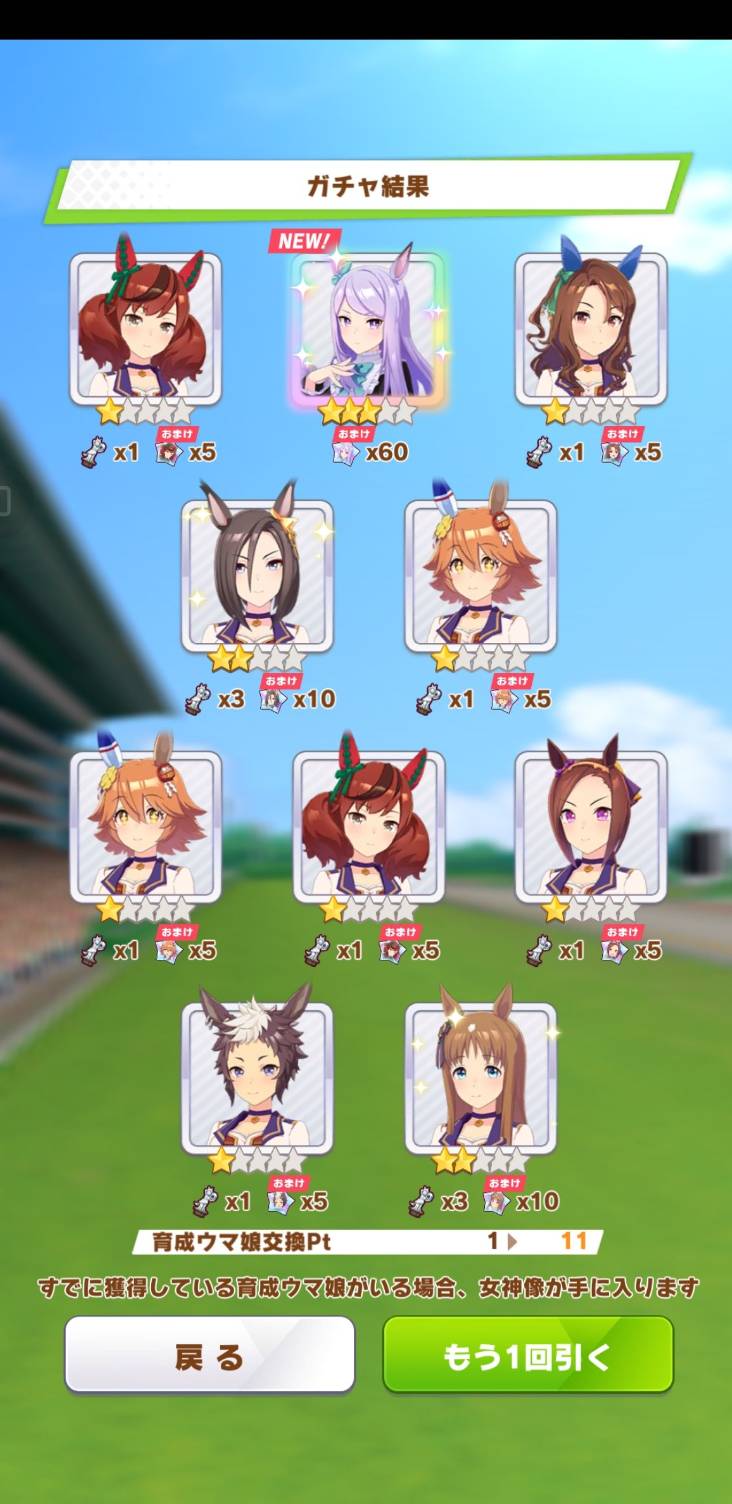
Task: Tap the star rating under Mejiro McQueen's card
Action: click(366, 409)
